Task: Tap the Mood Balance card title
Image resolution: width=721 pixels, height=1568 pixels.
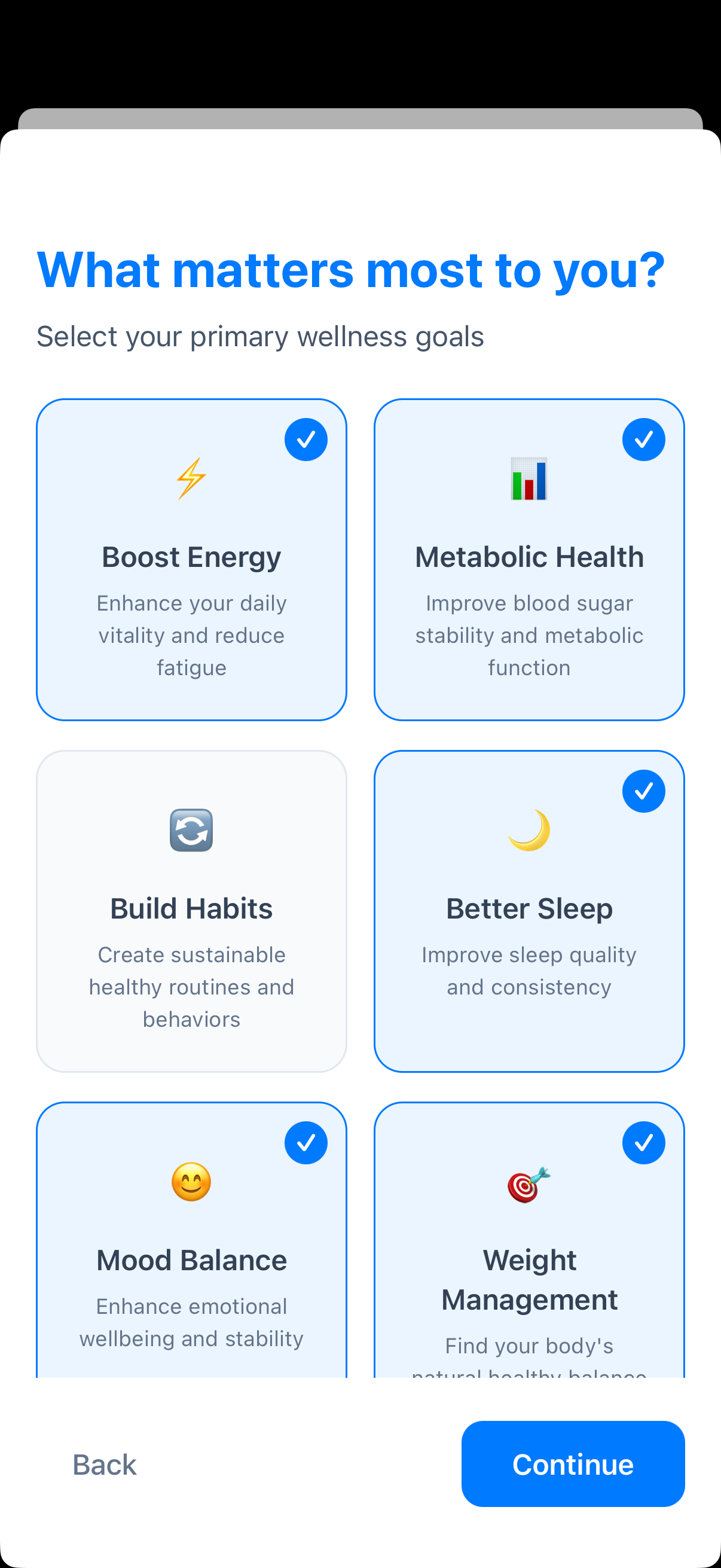Action: (x=191, y=1259)
